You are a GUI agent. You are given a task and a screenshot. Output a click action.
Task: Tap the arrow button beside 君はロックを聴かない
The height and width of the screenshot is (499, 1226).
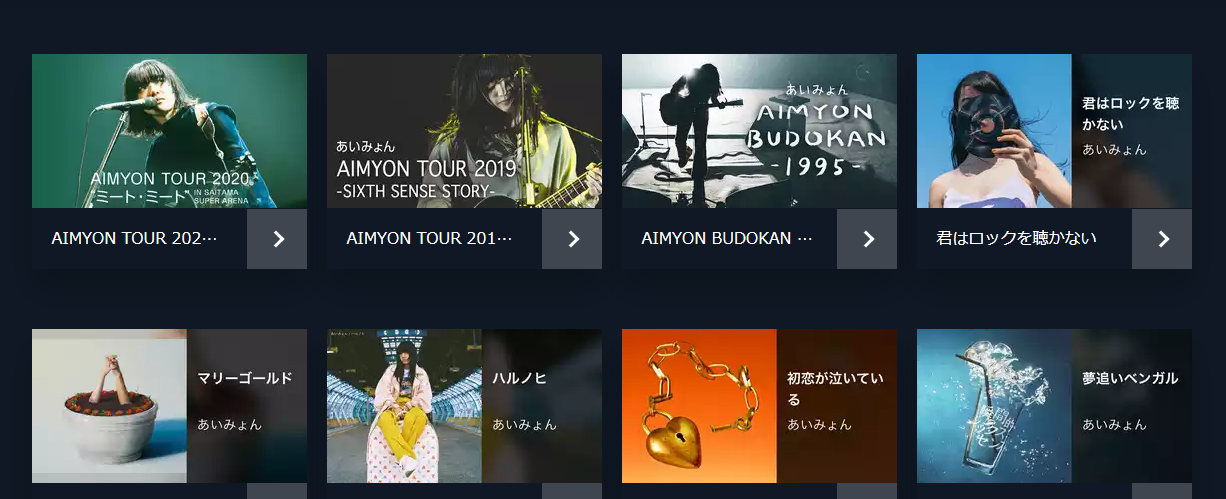[x=1162, y=239]
